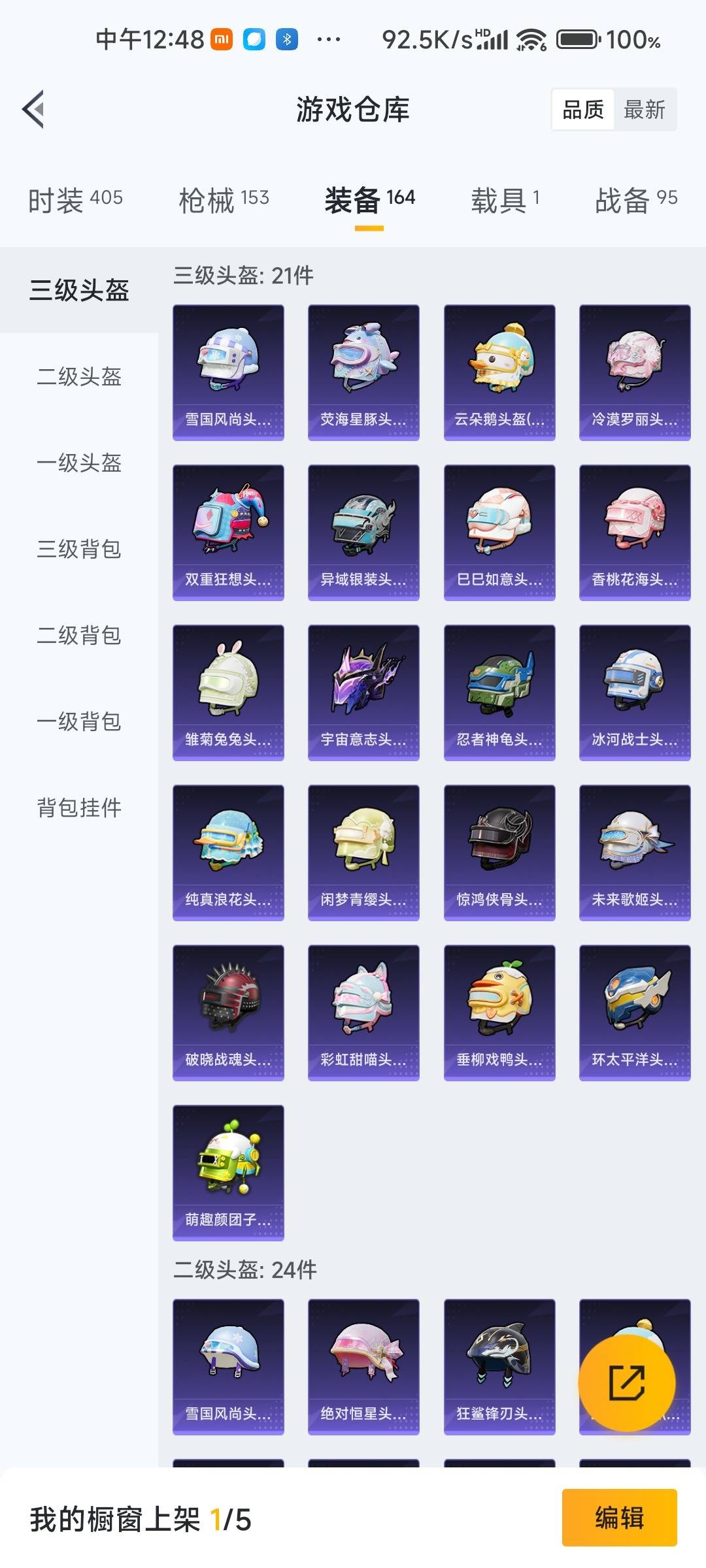This screenshot has width=706, height=1568.
Task: Toggle the 背包挂件 category filter
Action: point(78,808)
